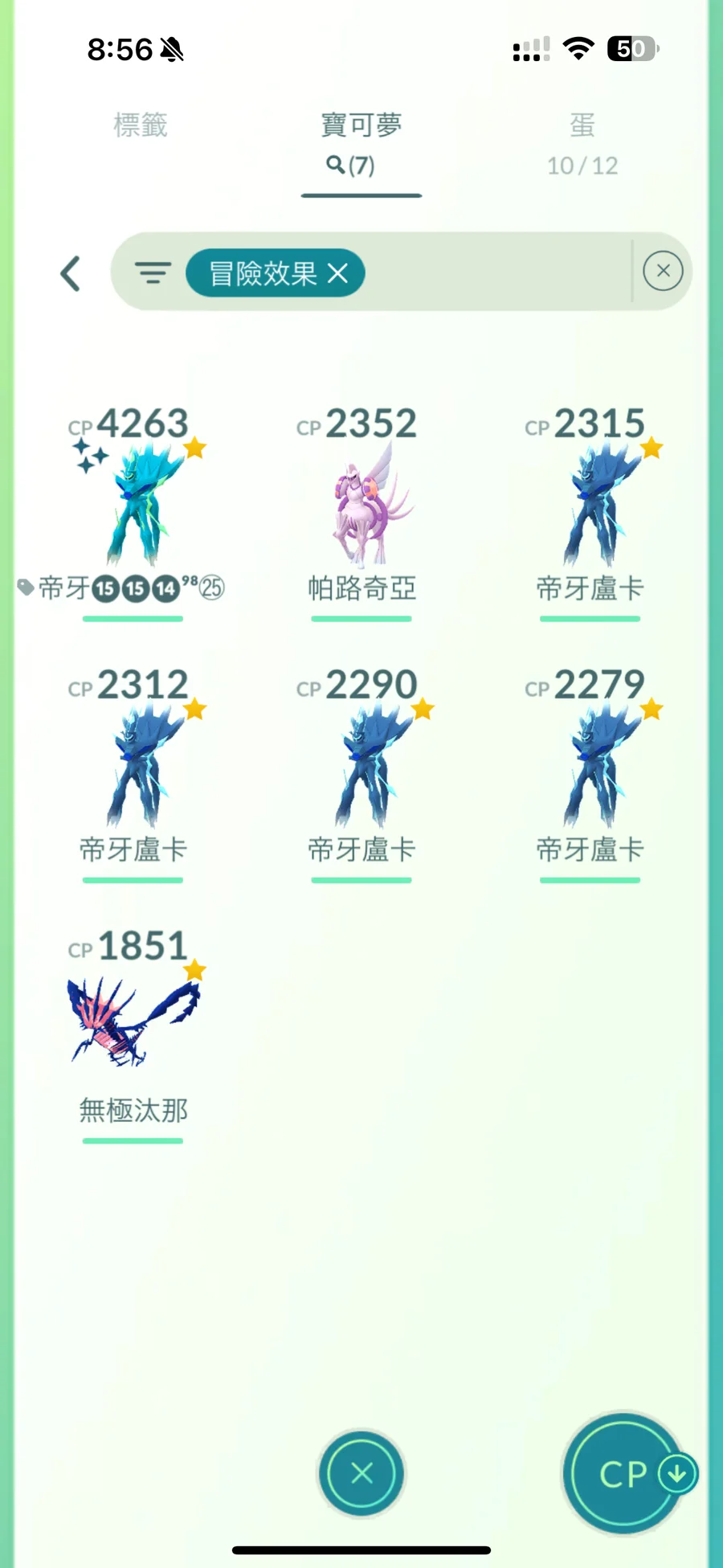
Task: Close the Pokémon list with the bottom X
Action: click(x=361, y=1473)
